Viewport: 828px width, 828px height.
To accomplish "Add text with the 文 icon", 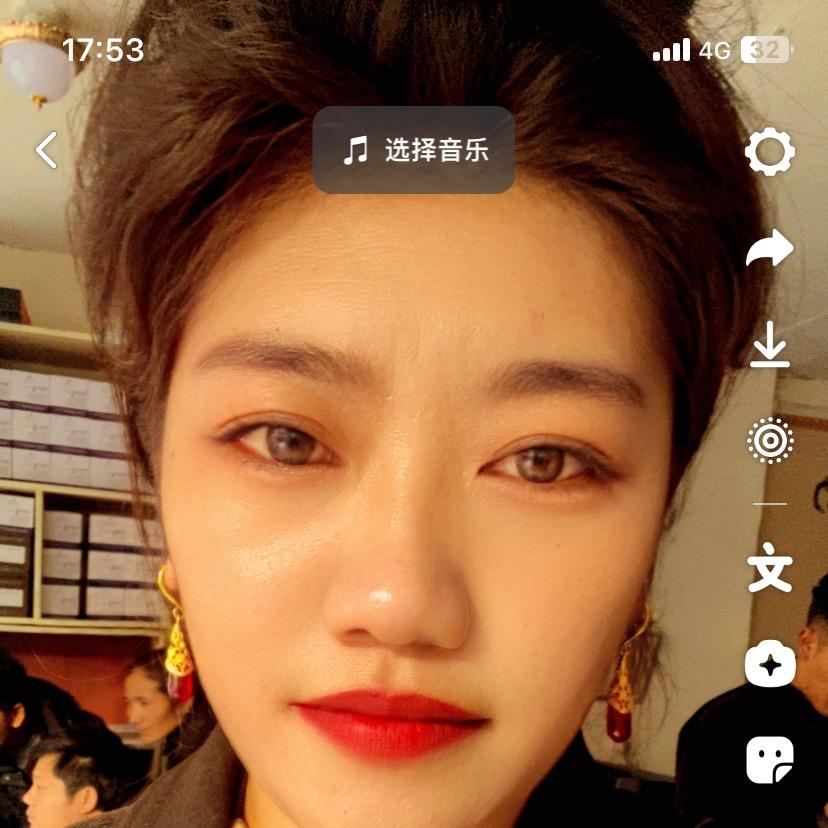I will [x=770, y=570].
